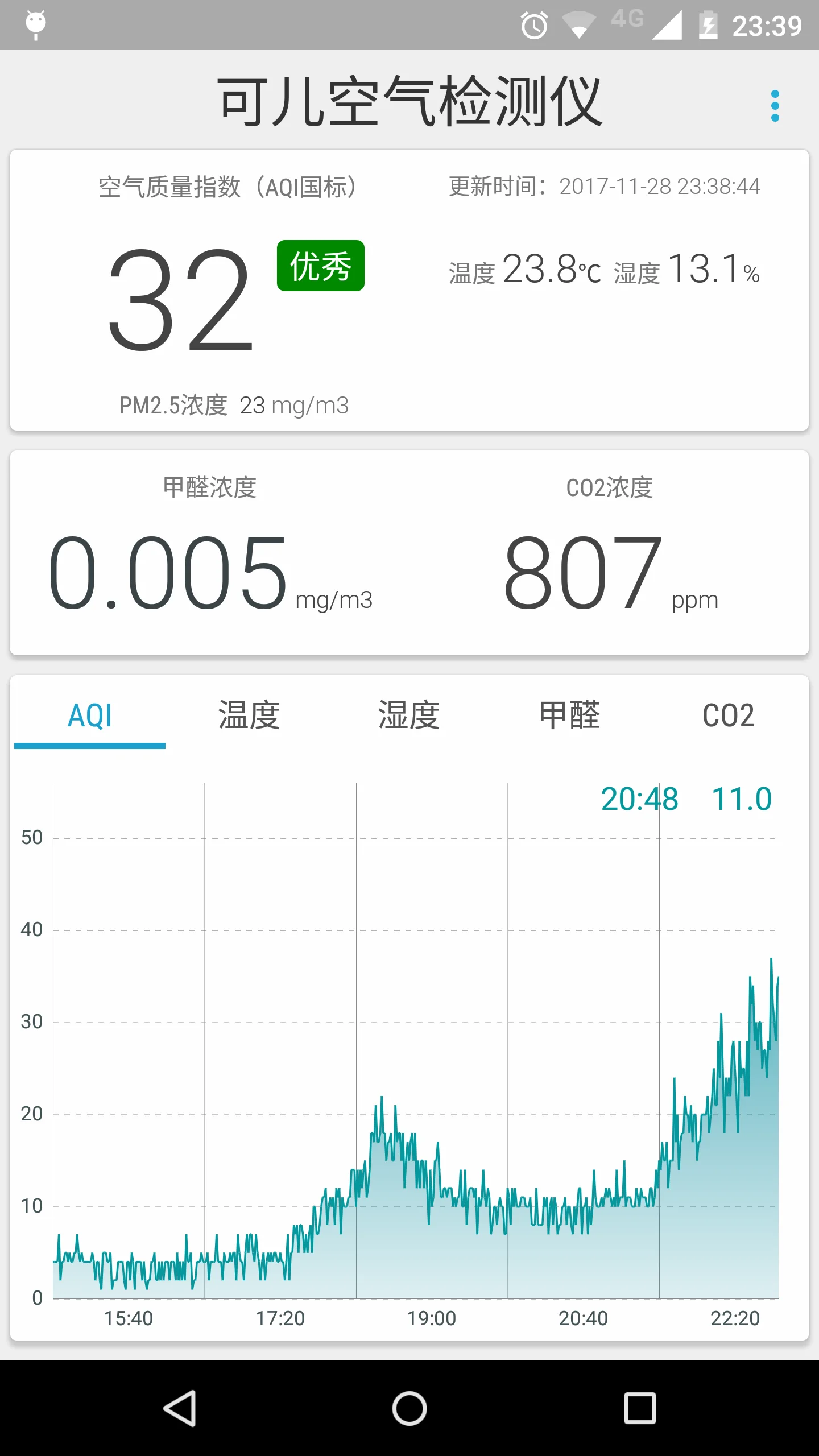Tap the system home button

409,1408
